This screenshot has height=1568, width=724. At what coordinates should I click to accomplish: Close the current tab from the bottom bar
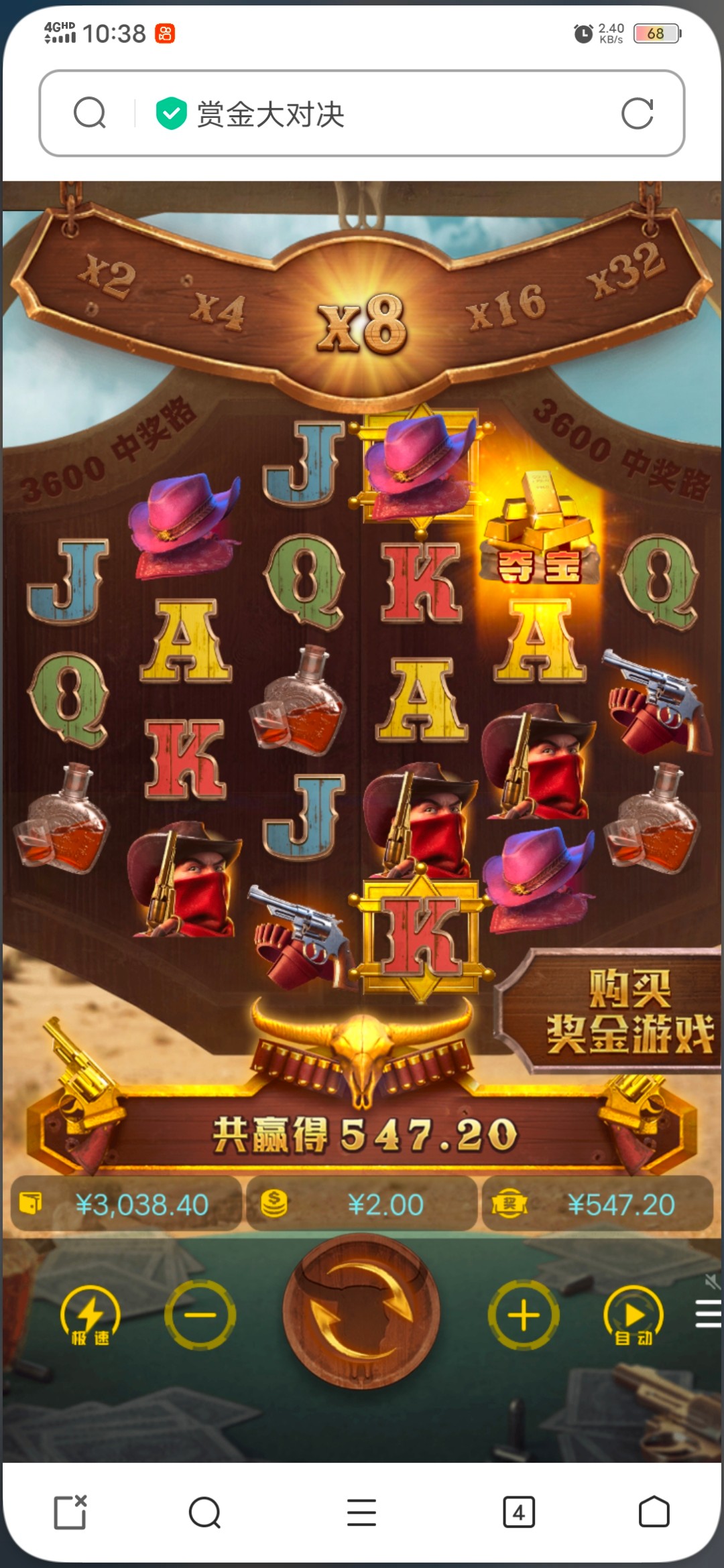70,1512
